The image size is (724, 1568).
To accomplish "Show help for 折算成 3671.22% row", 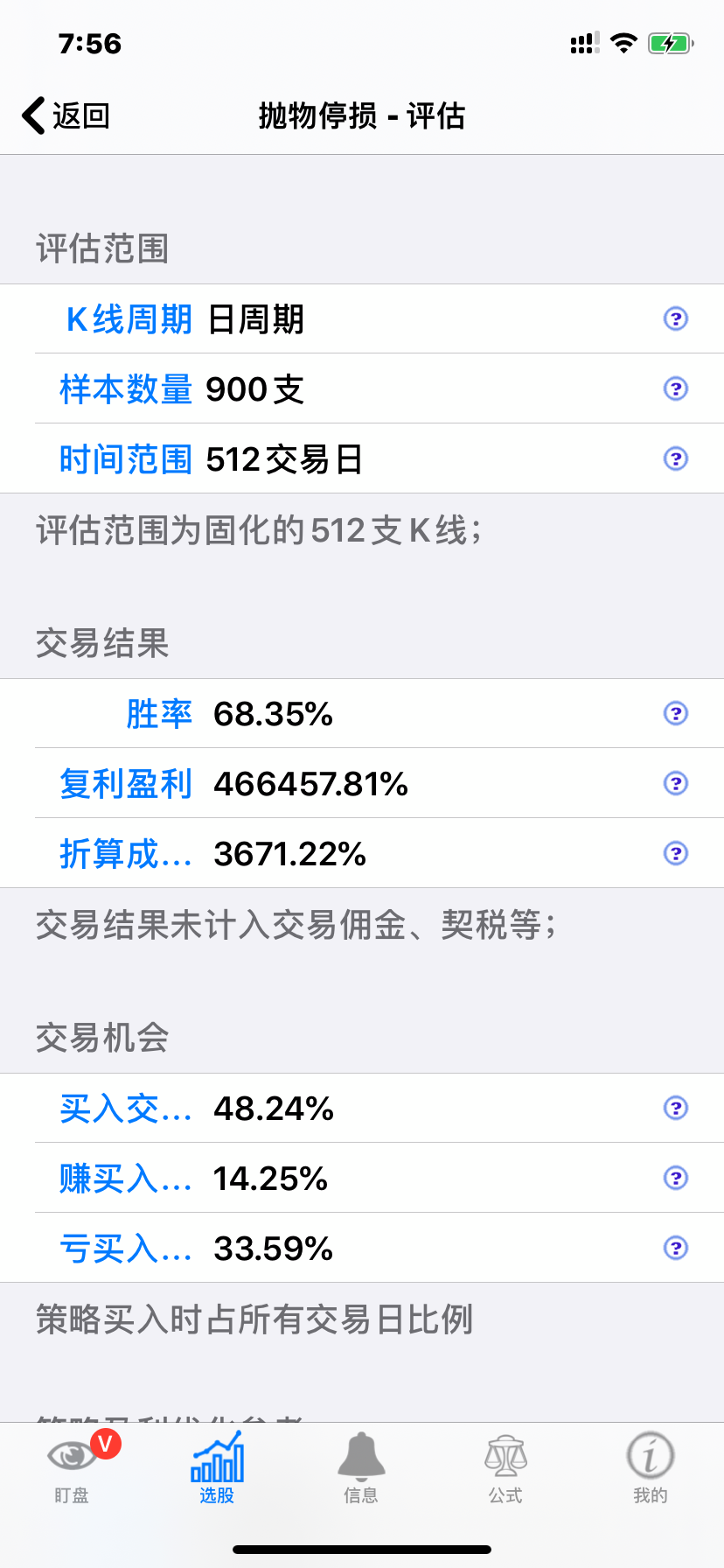I will tap(676, 853).
